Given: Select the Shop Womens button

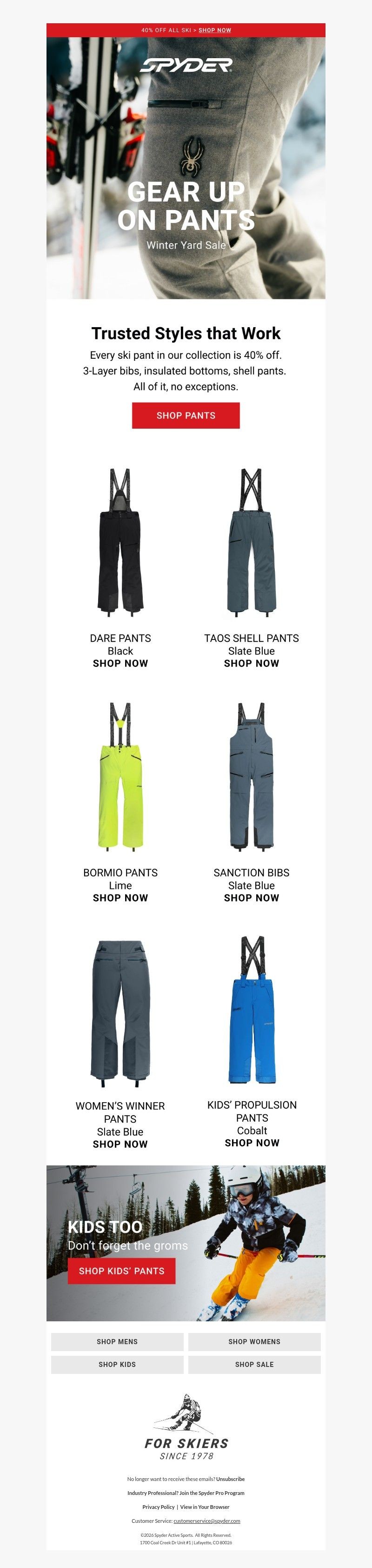Looking at the screenshot, I should (x=254, y=1341).
